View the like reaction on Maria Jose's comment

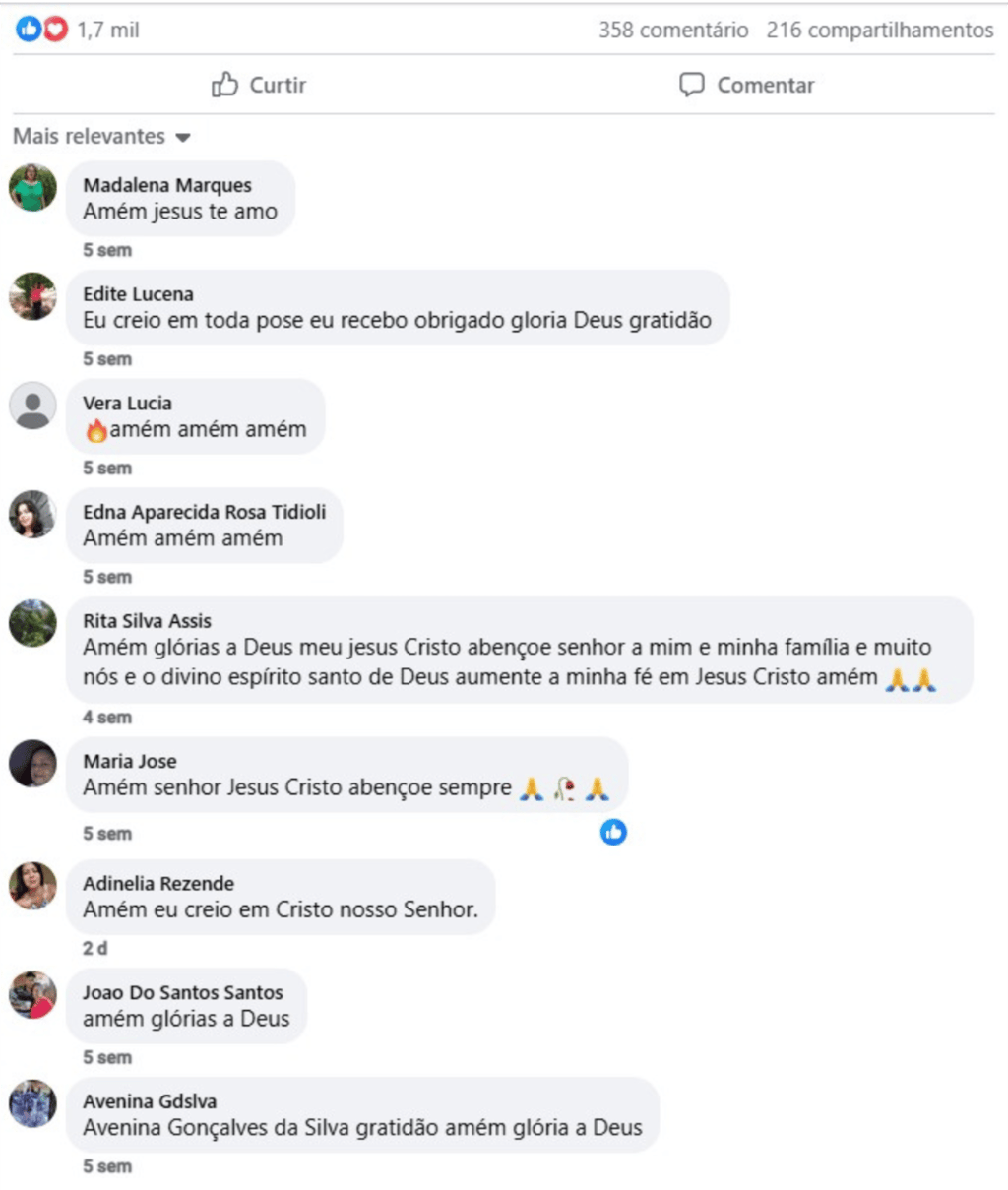613,833
